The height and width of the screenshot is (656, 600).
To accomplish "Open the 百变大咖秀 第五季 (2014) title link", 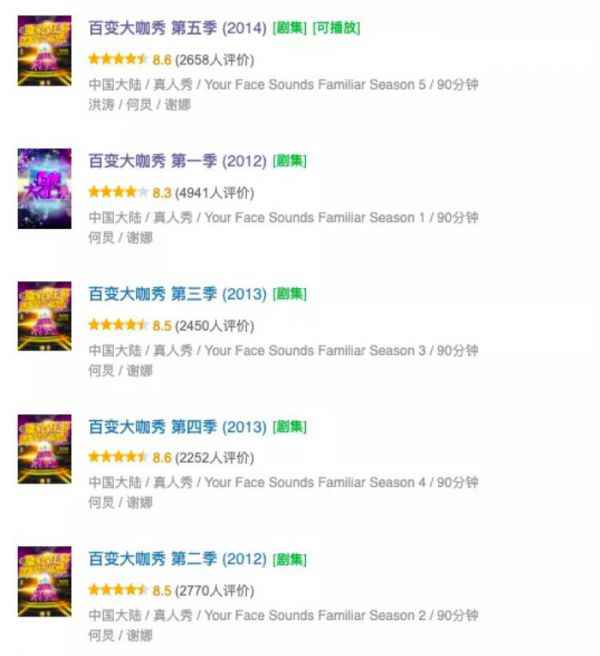I will [177, 28].
